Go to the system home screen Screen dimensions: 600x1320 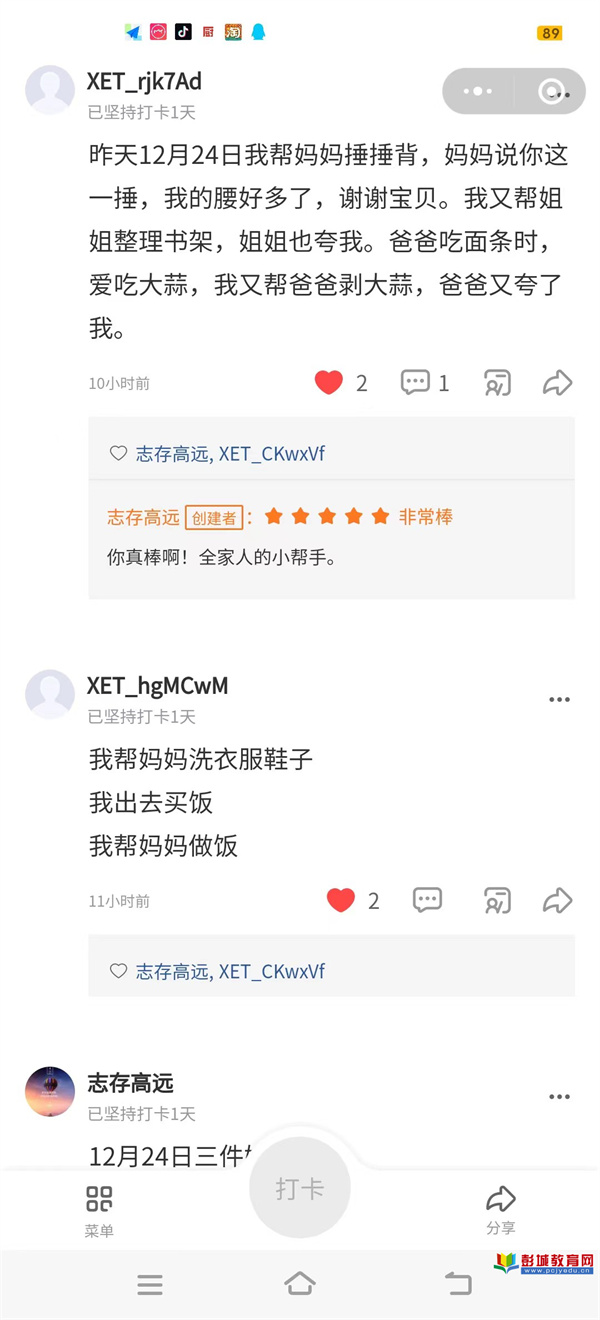point(300,1284)
